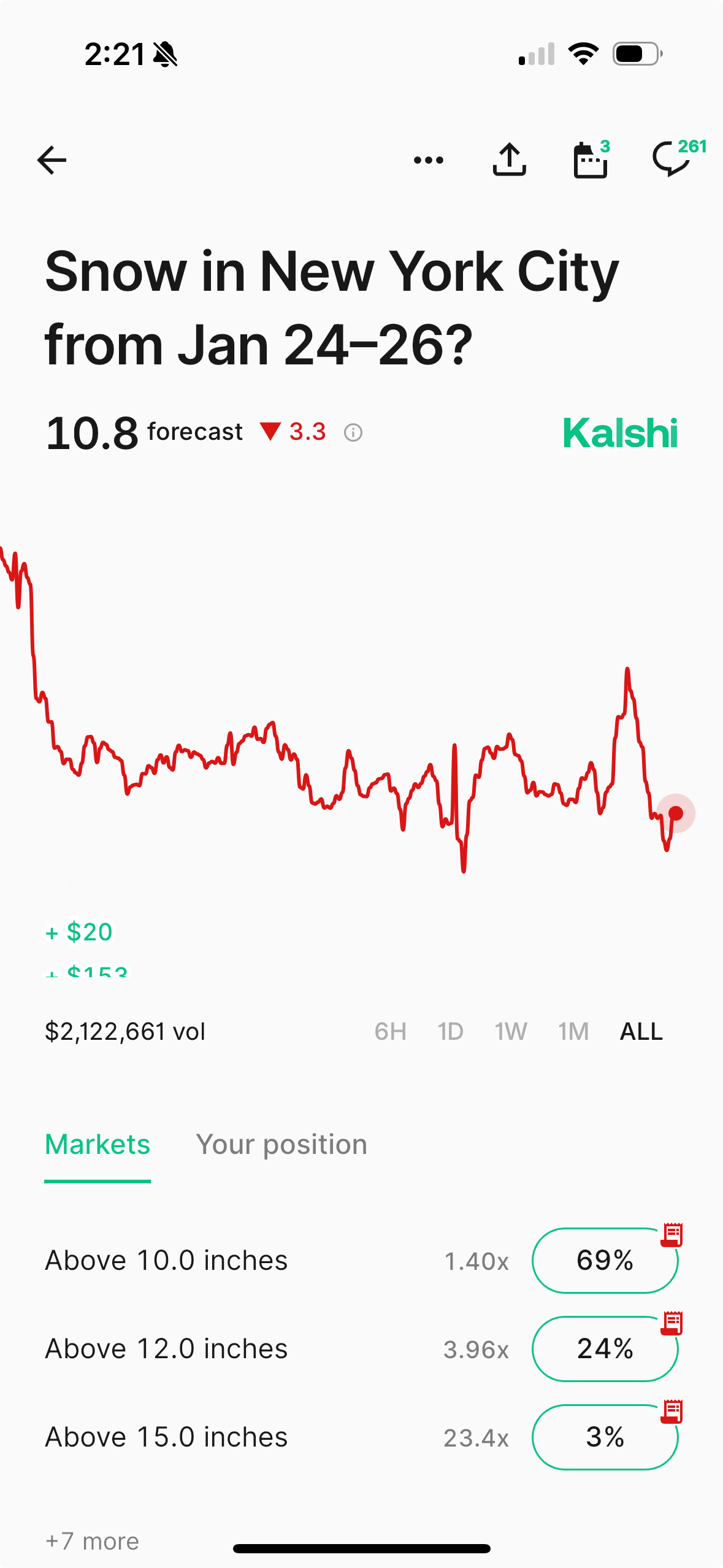Viewport: 723px width, 1568px height.
Task: Tap 3% for Above 15.0 inches
Action: pyautogui.click(x=605, y=1437)
